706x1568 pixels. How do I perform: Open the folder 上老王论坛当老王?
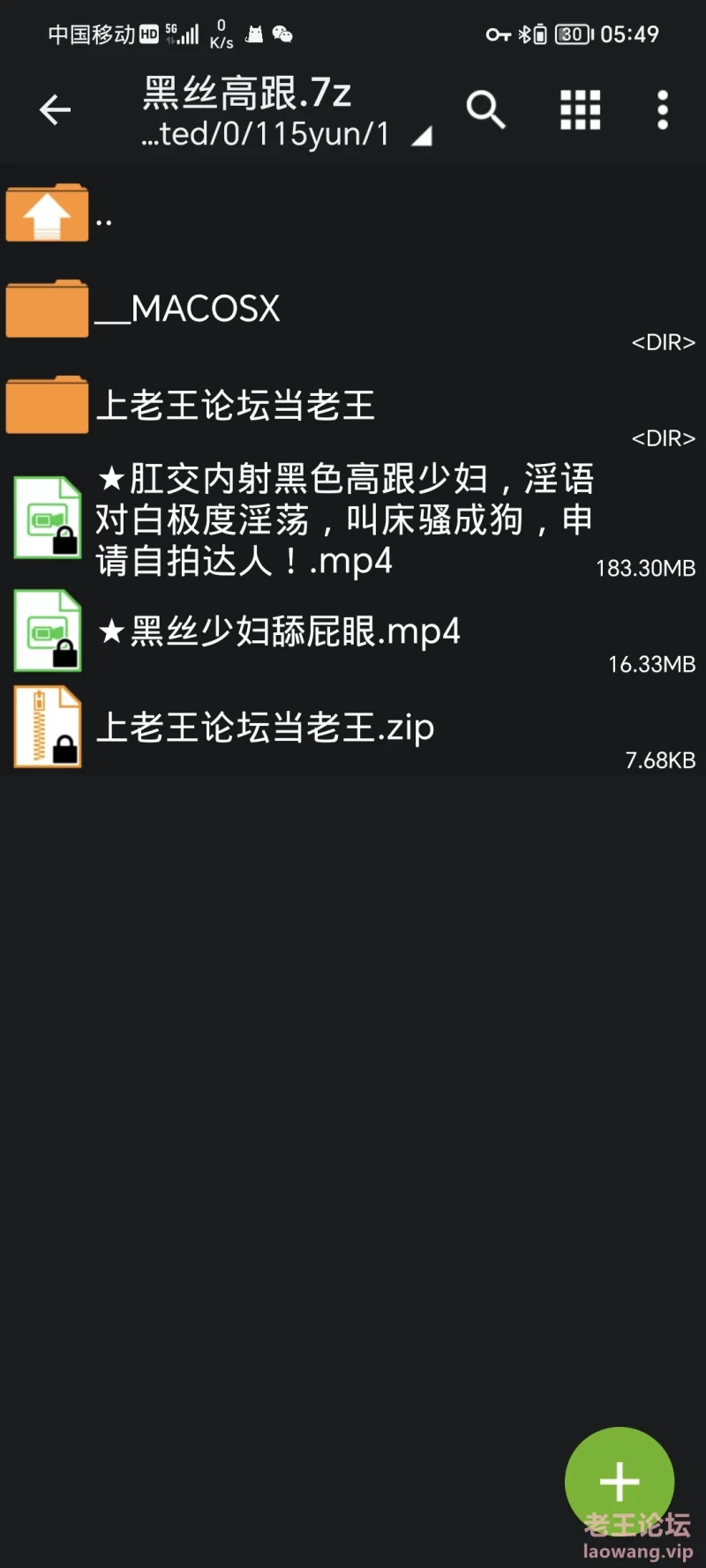pos(353,405)
